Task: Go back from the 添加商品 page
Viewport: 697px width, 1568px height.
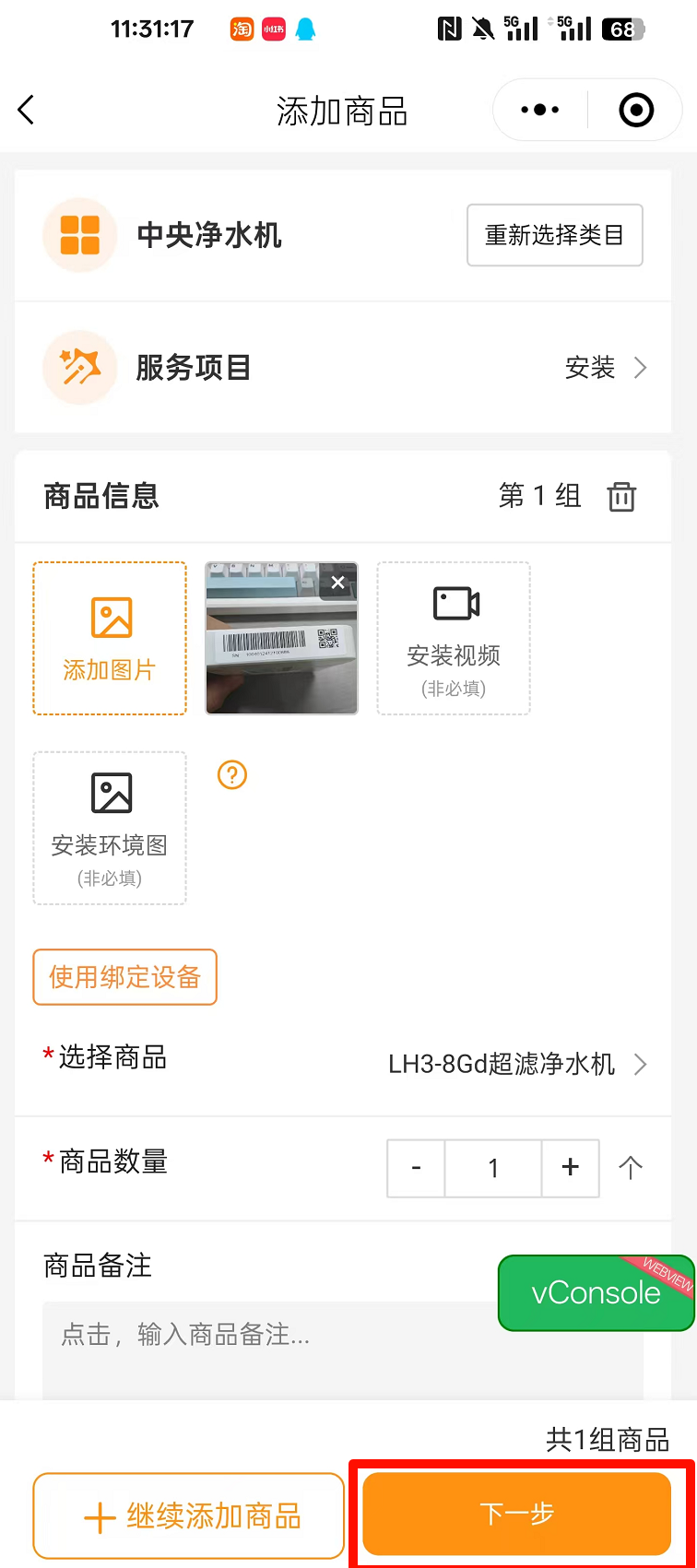Action: [27, 111]
